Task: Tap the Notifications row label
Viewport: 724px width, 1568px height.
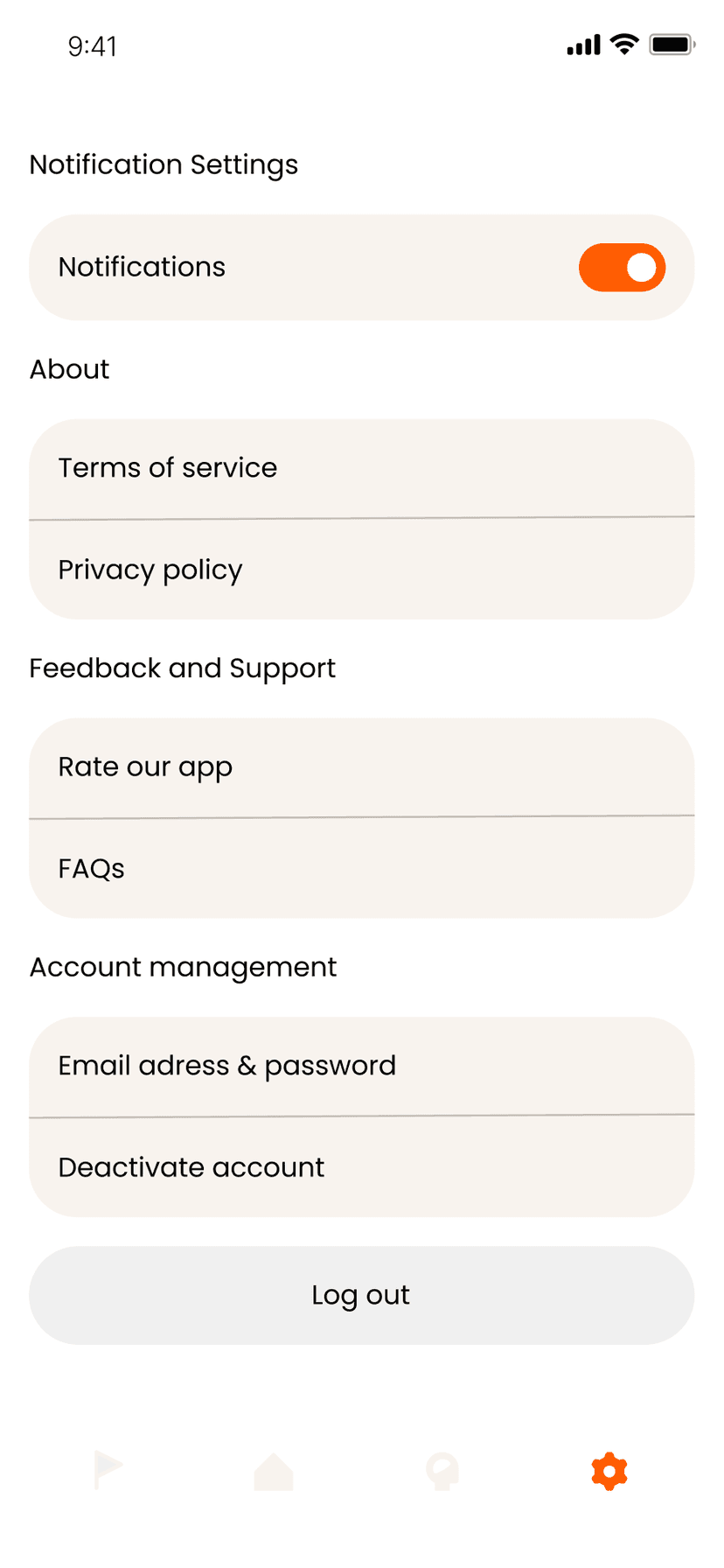Action: [141, 267]
